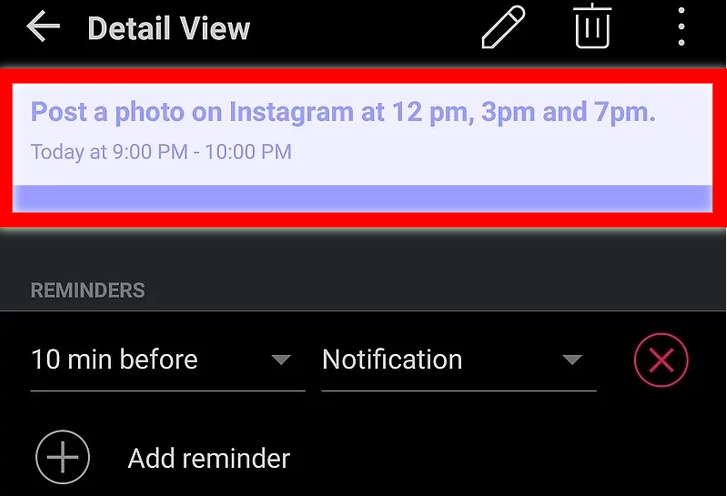Delete this event using the trash icon
Image resolution: width=727 pixels, height=496 pixels.
pos(592,27)
